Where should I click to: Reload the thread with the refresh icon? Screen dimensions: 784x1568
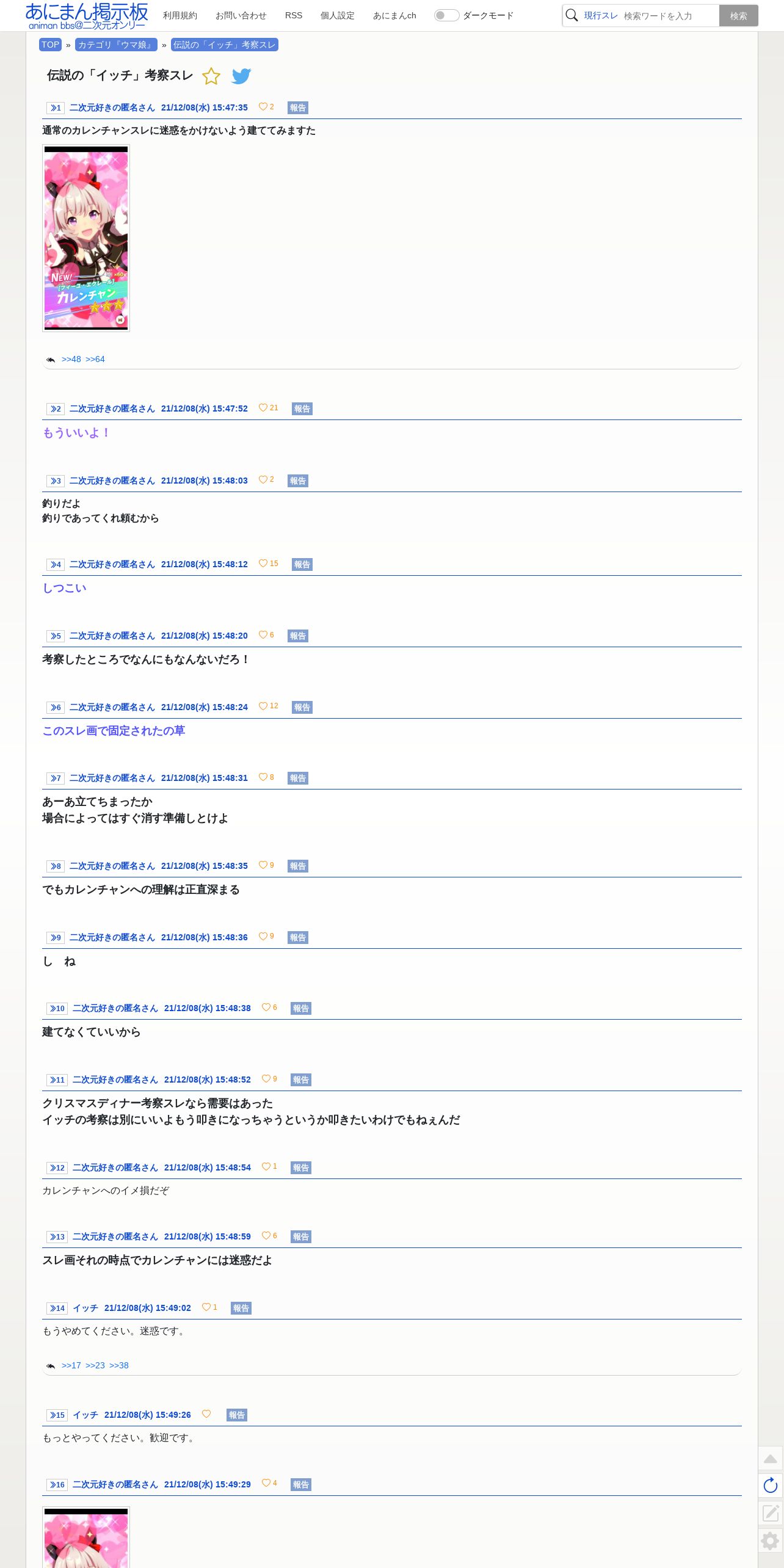pos(771,1486)
